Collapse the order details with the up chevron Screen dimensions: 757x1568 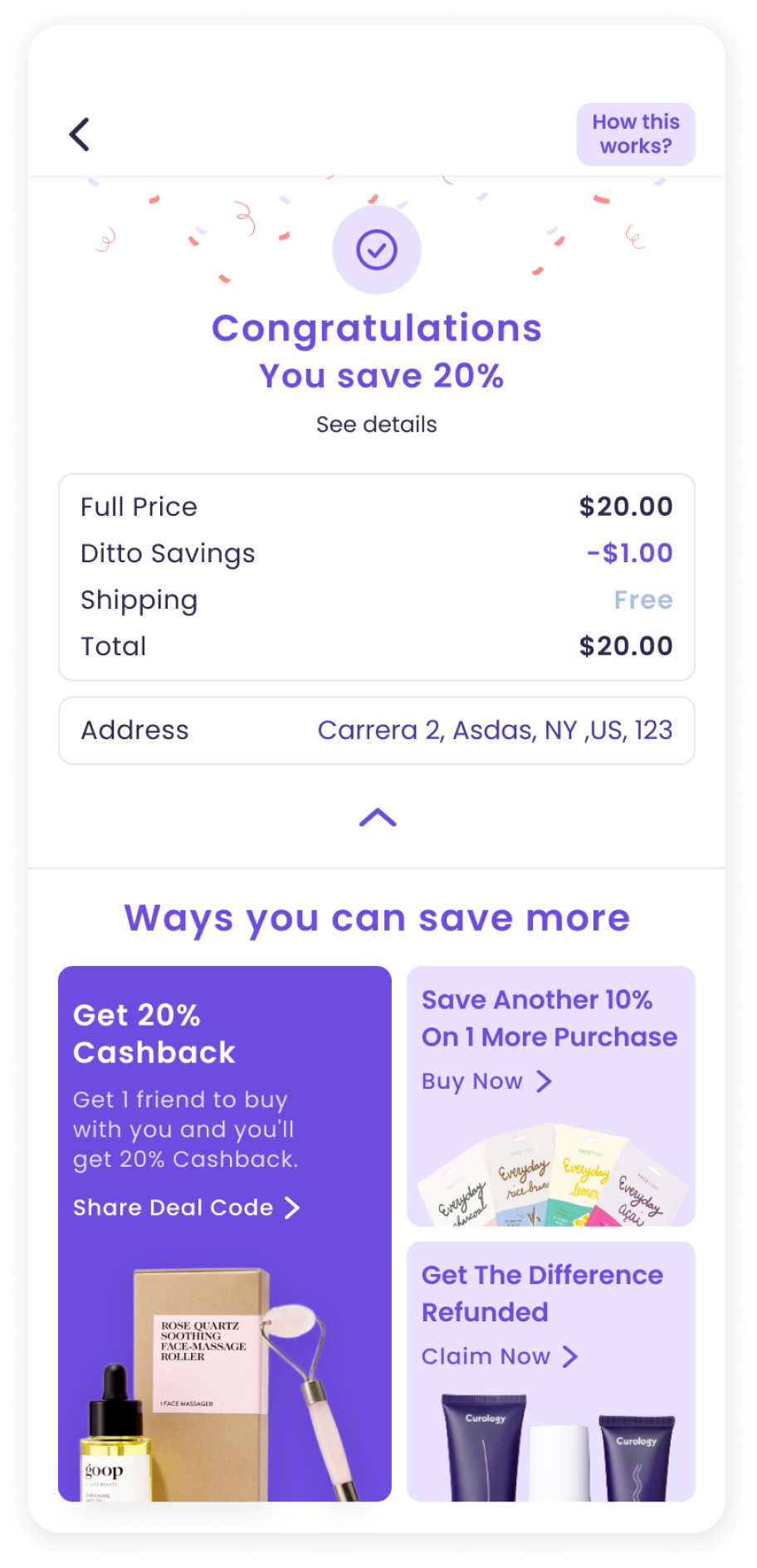378,818
